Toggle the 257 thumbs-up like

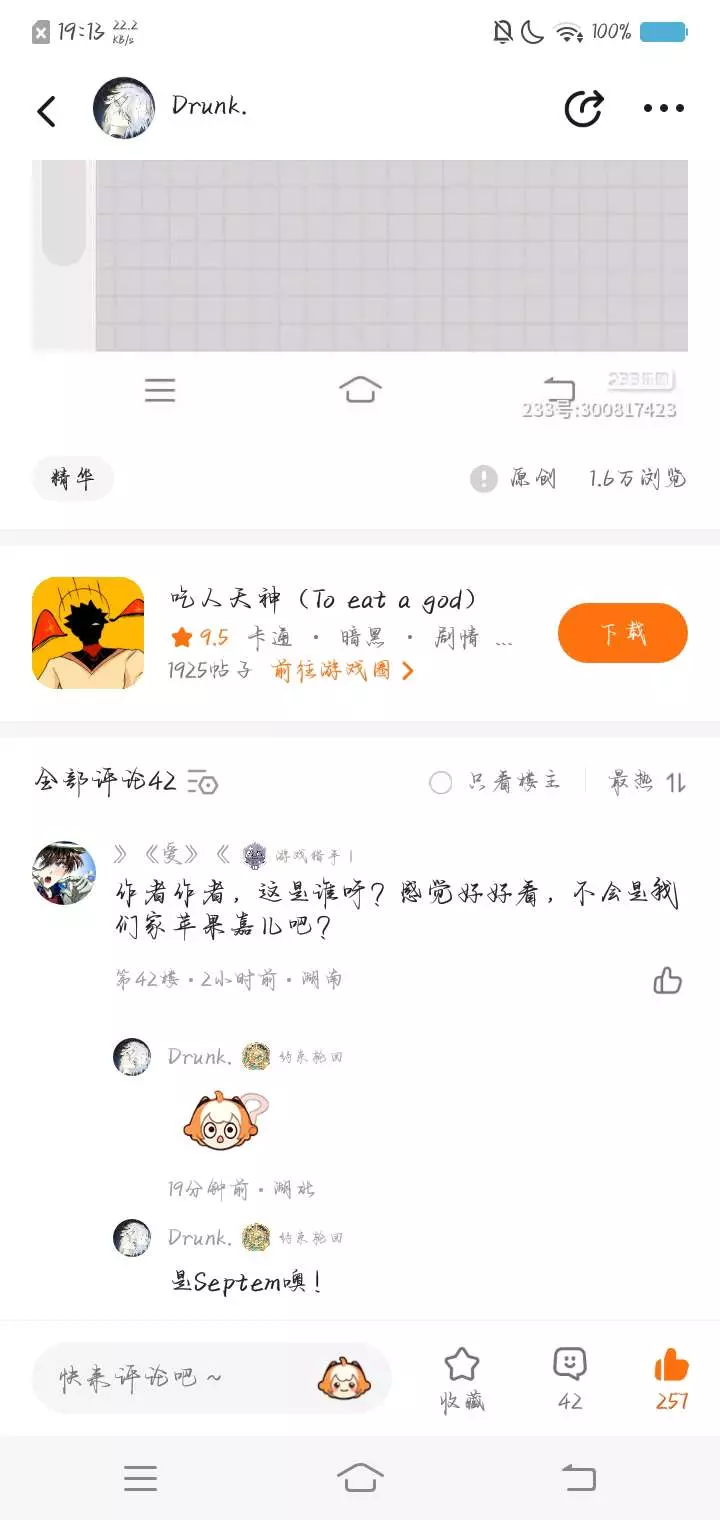point(671,1378)
